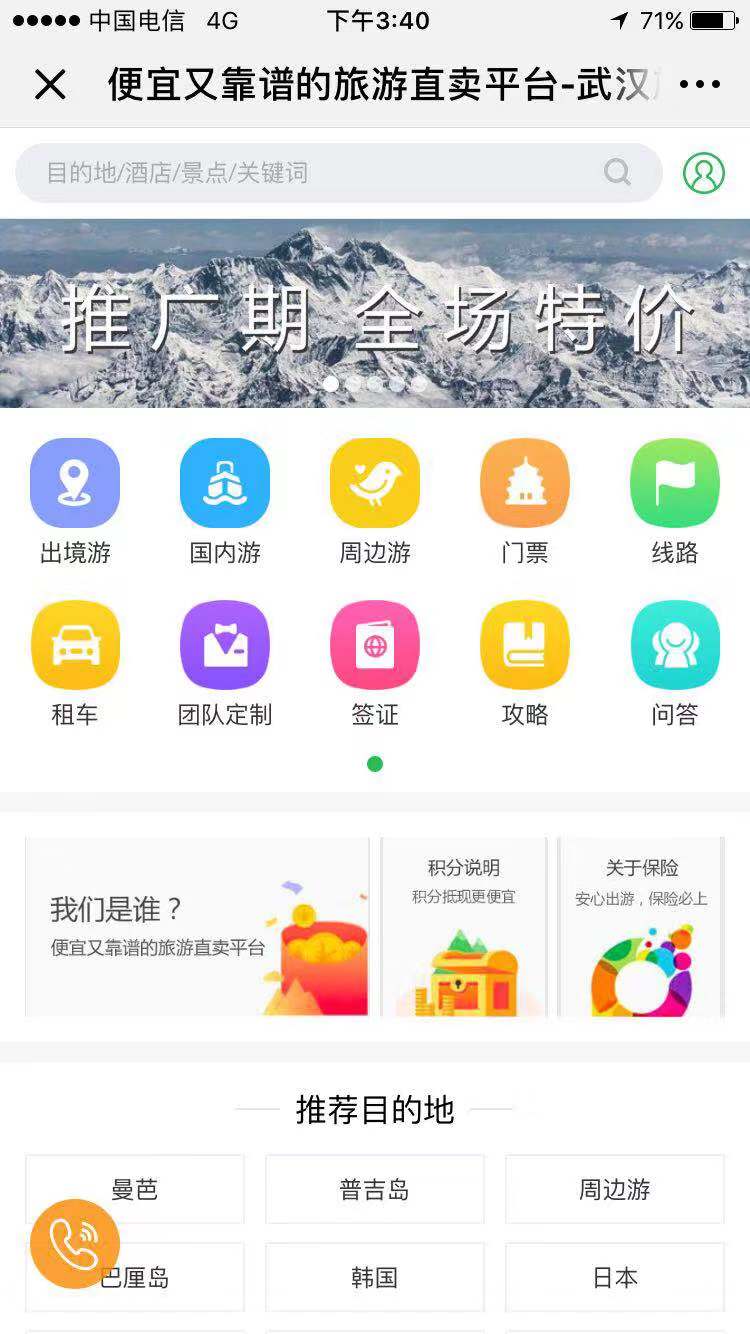Choose 普吉岛 in recommended destinations
The width and height of the screenshot is (750, 1334).
coord(375,1189)
